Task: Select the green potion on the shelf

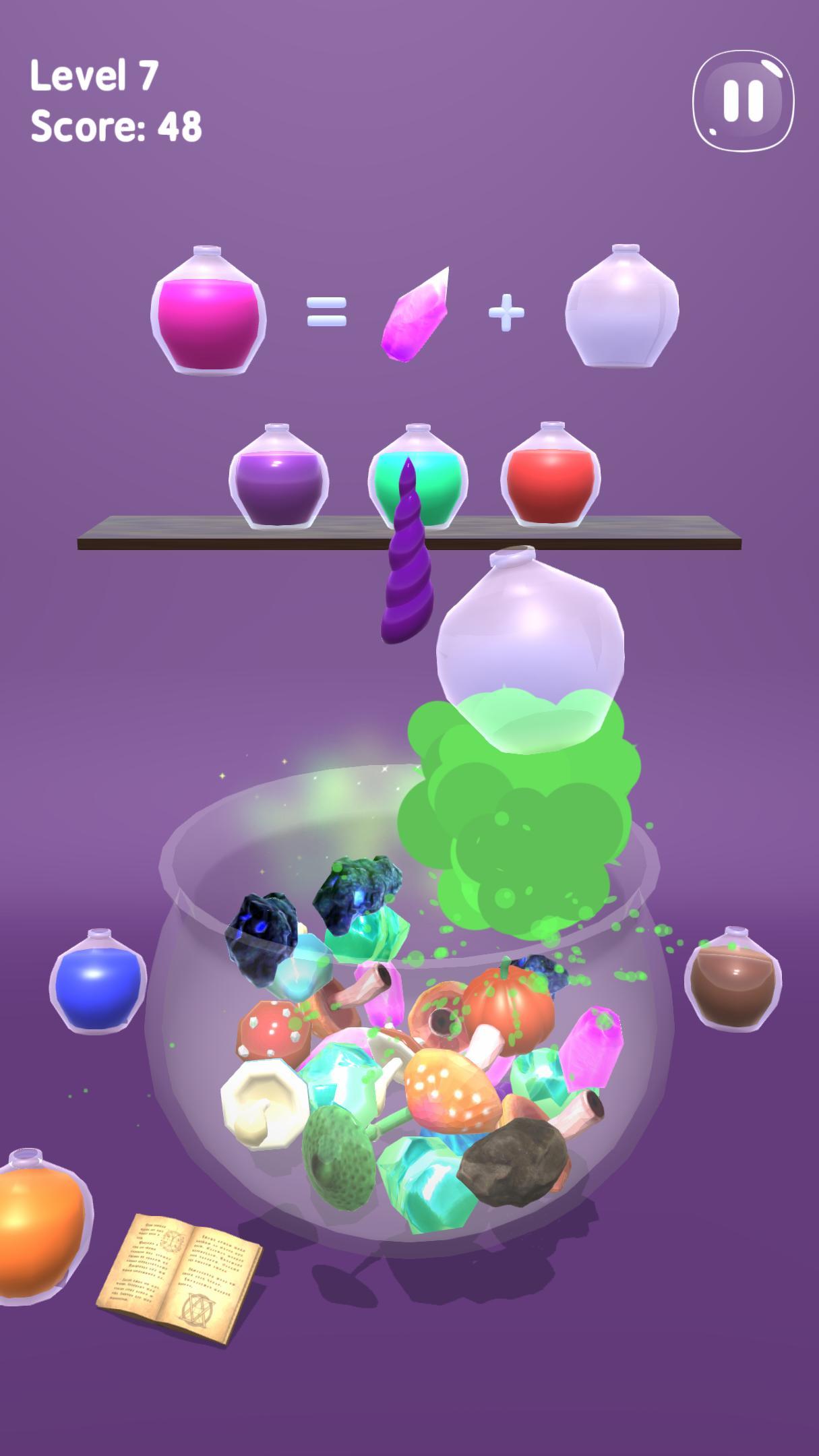Action: 418,476
